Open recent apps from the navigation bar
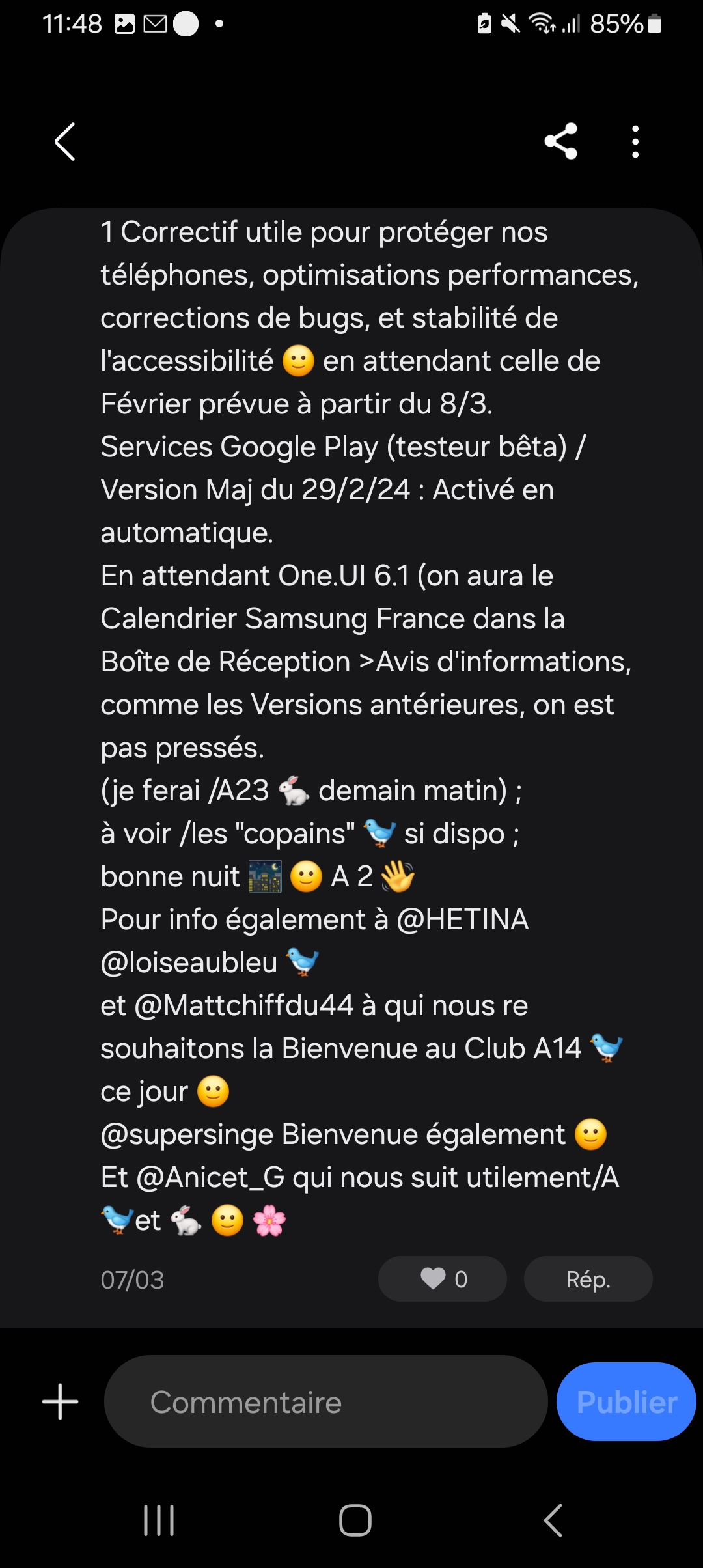This screenshot has height=1568, width=703. pyautogui.click(x=159, y=1520)
